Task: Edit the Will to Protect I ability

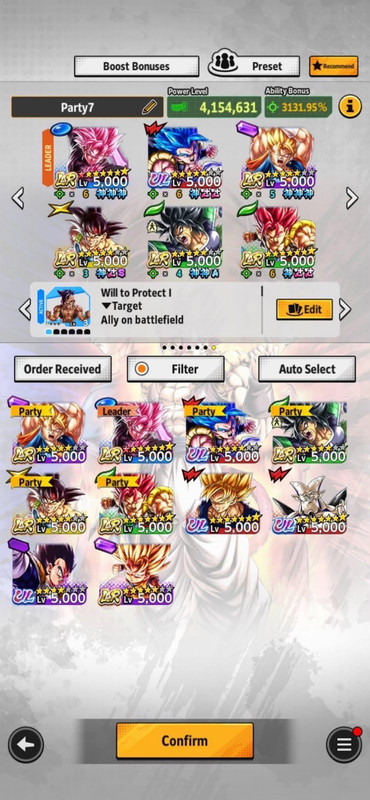Action: point(304,310)
